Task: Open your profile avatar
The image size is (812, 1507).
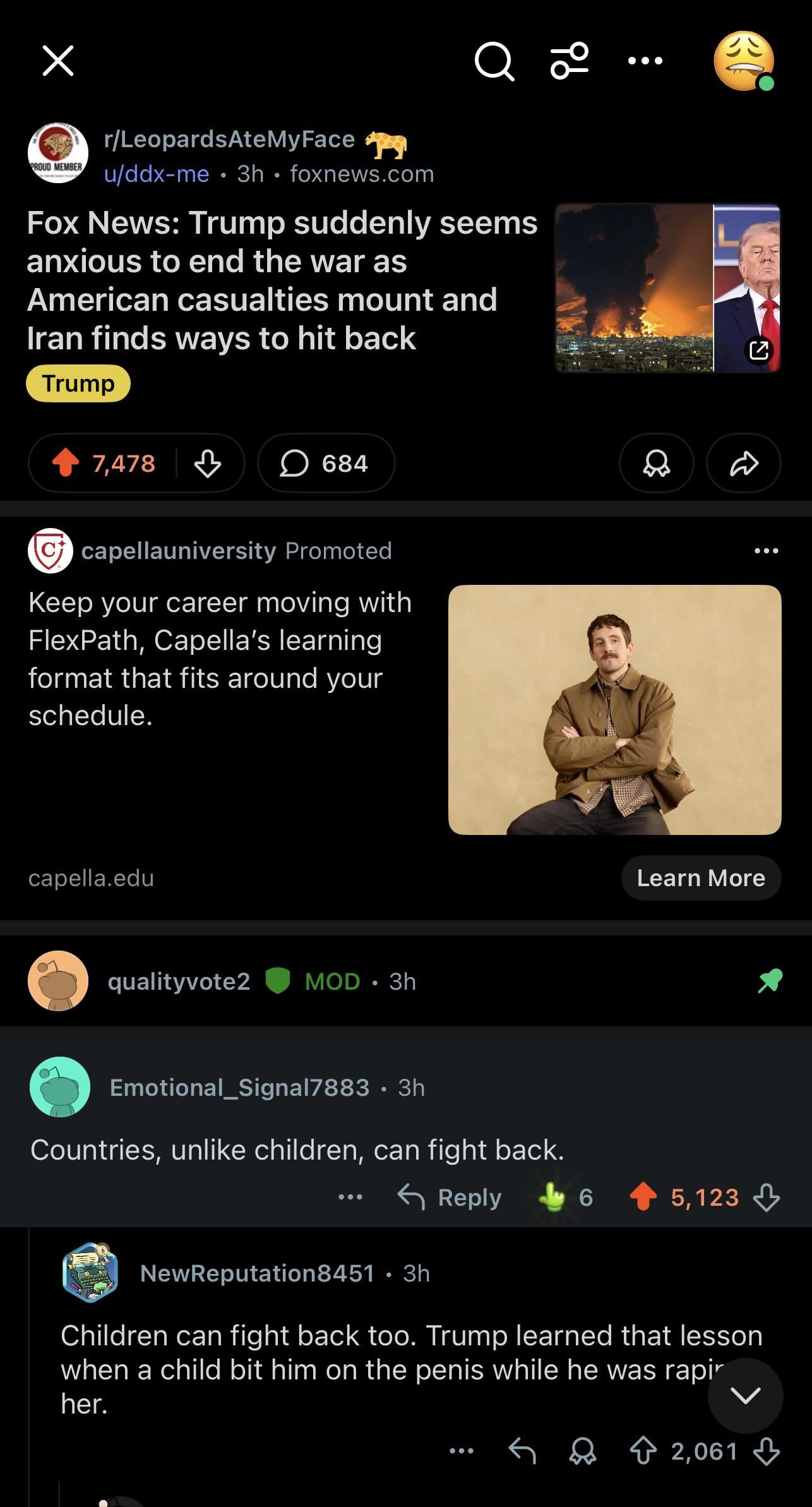Action: pyautogui.click(x=744, y=61)
